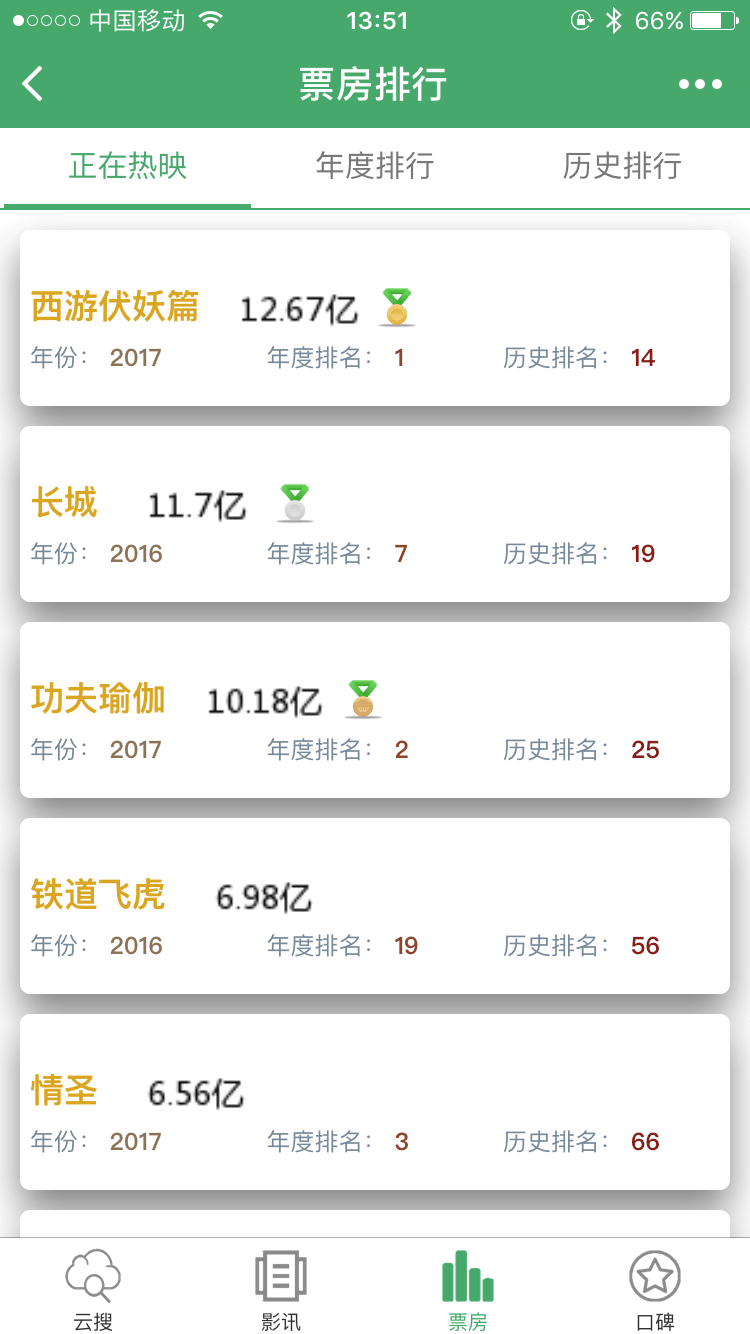Open the 铁道飞虎 box office card
The width and height of the screenshot is (750, 1334).
(x=375, y=906)
